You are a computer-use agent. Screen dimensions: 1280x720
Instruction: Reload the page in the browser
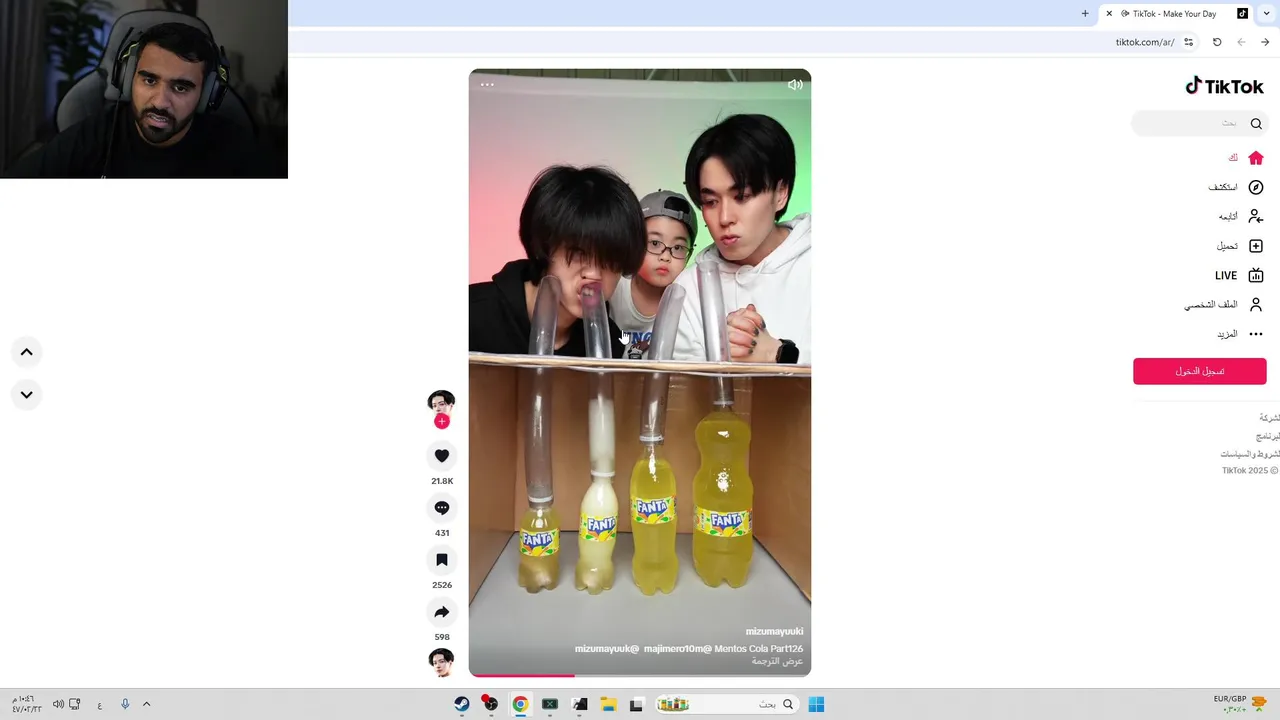click(x=1217, y=42)
